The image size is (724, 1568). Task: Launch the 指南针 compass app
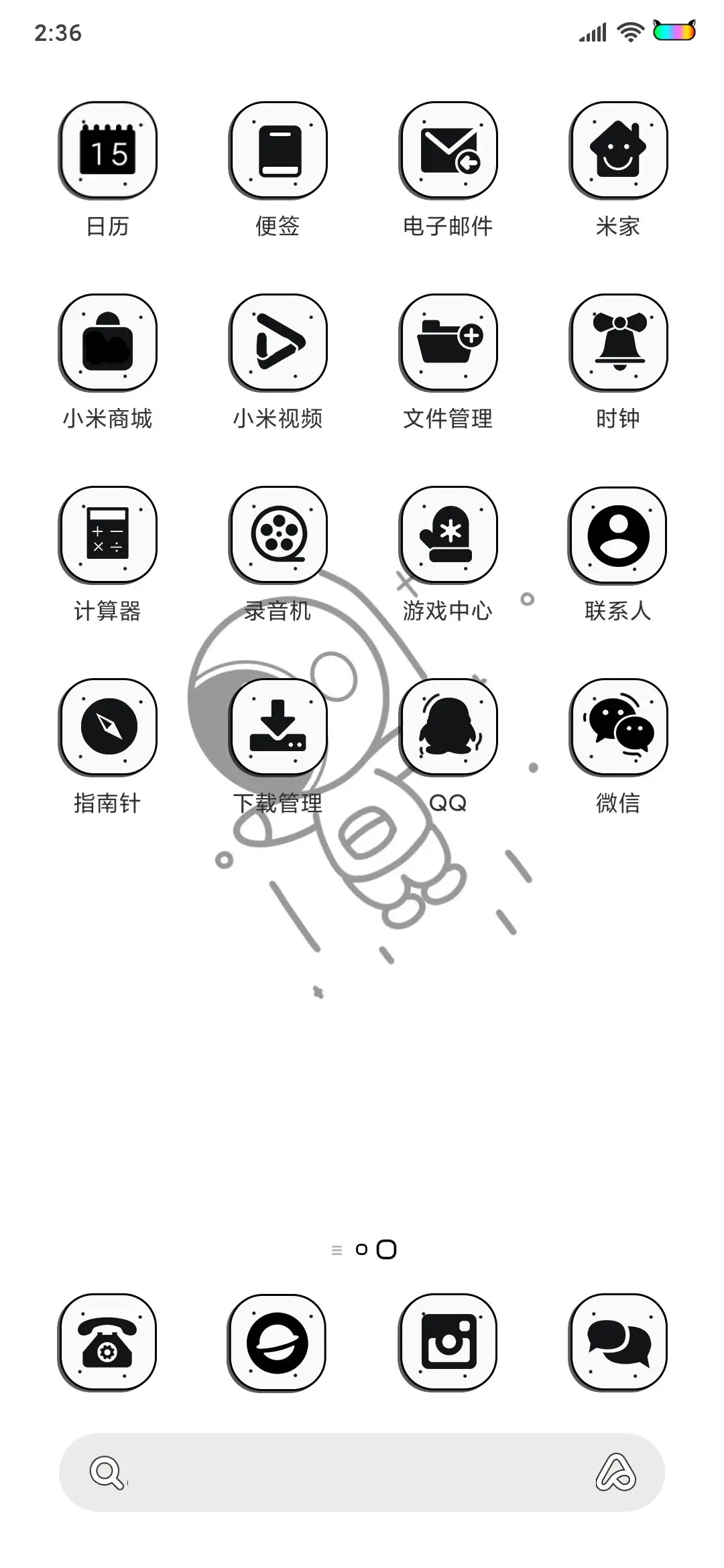point(107,727)
